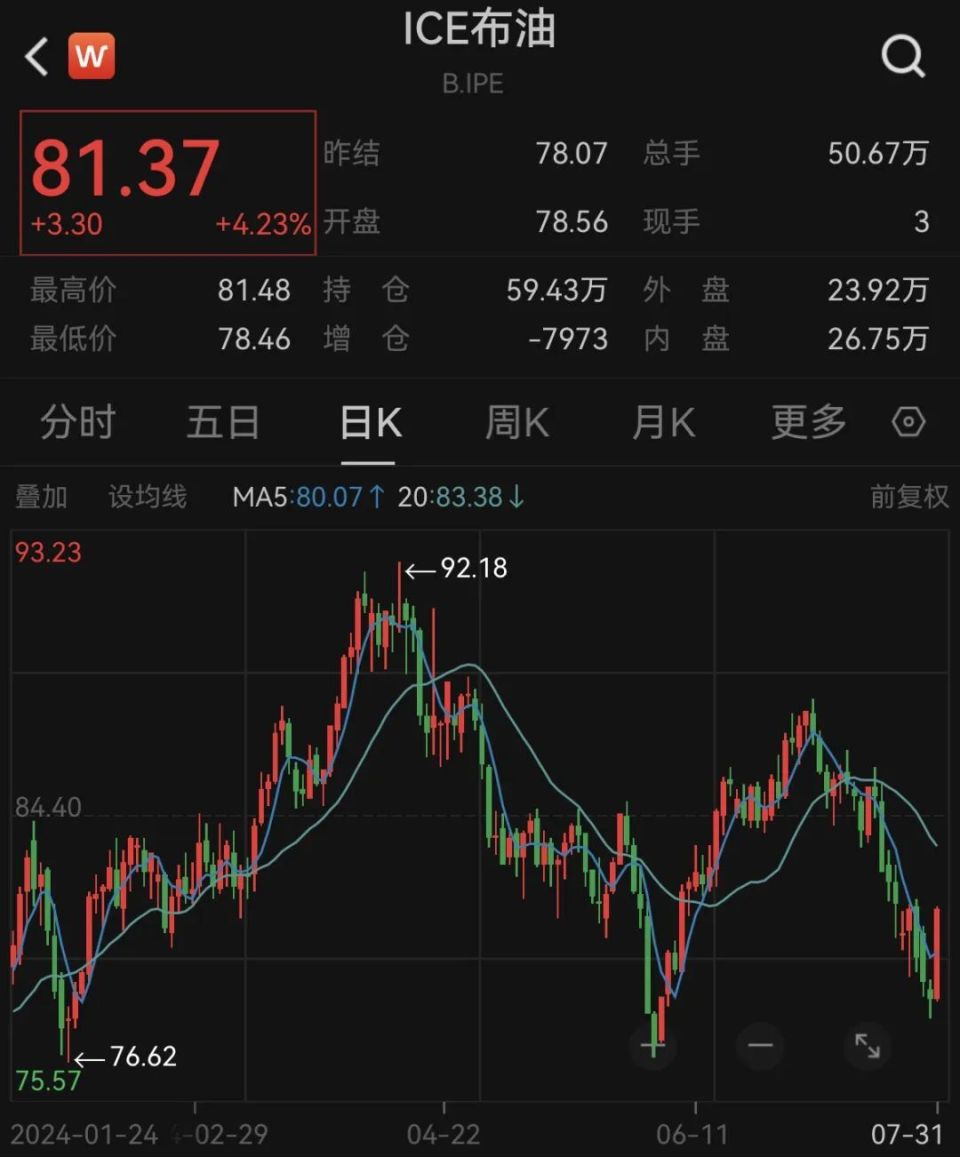960x1157 pixels.
Task: Switch to the 五日 chart tab
Action: [223, 423]
